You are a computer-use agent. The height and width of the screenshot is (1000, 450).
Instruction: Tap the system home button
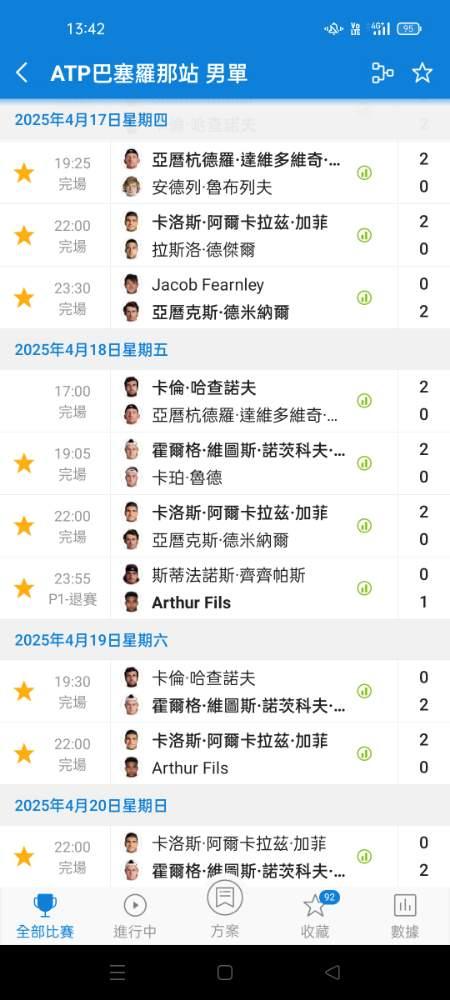coord(224,972)
